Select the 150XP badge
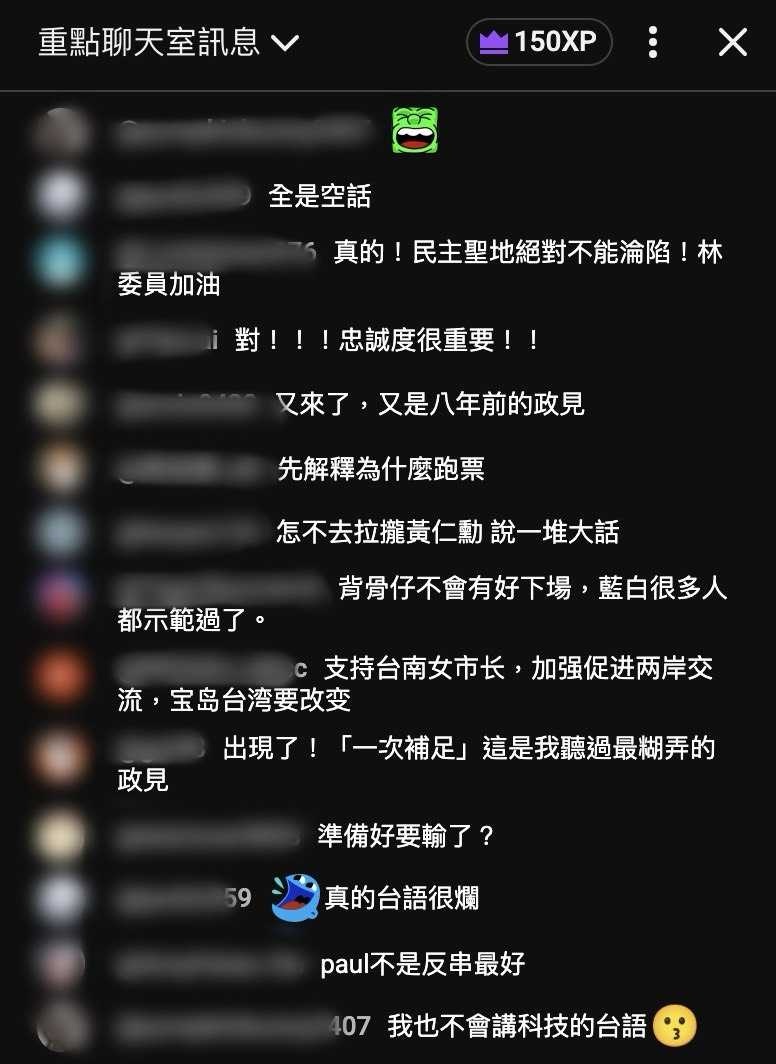The height and width of the screenshot is (1064, 776). click(539, 42)
